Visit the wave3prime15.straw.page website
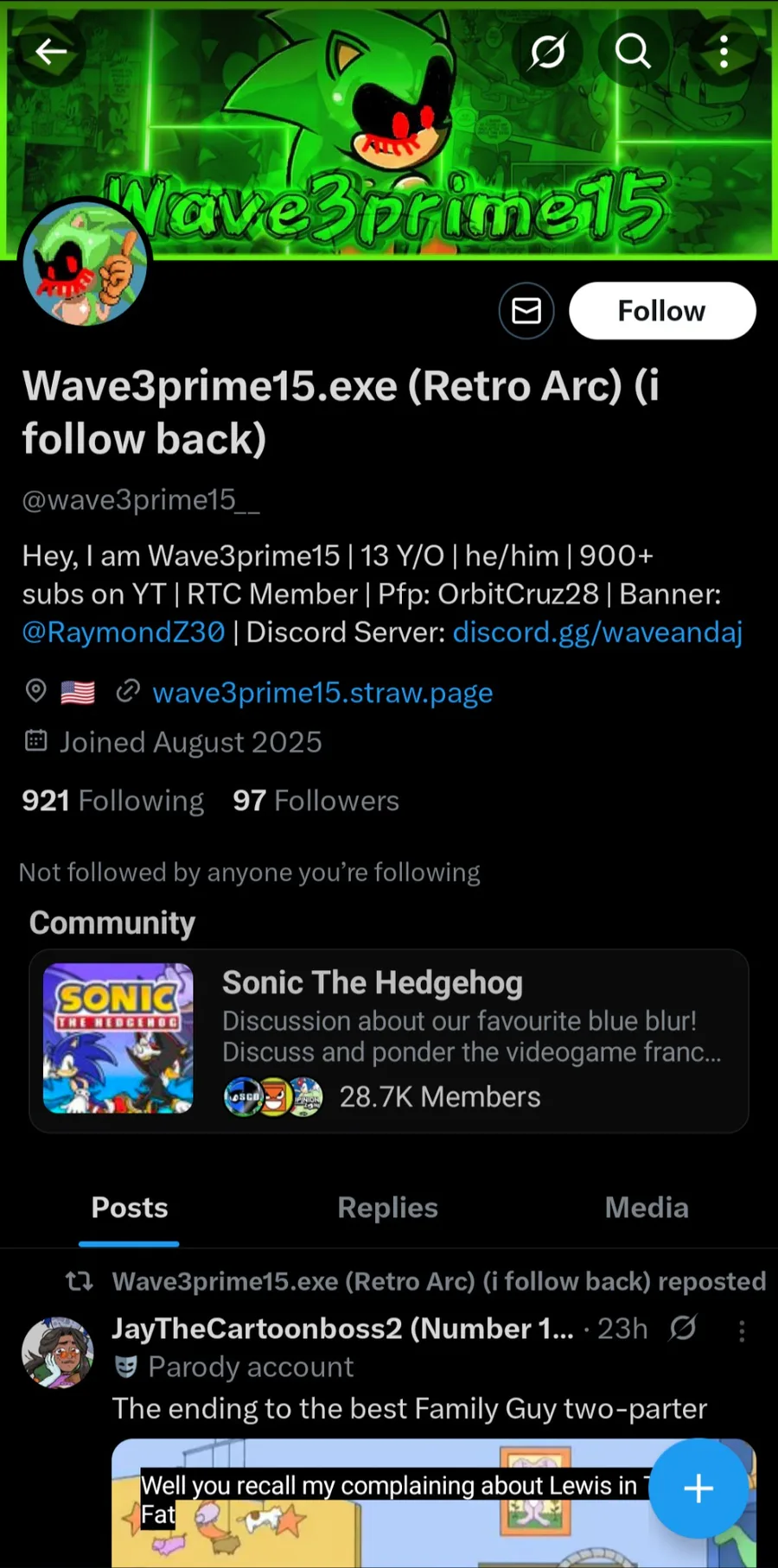 pyautogui.click(x=322, y=693)
